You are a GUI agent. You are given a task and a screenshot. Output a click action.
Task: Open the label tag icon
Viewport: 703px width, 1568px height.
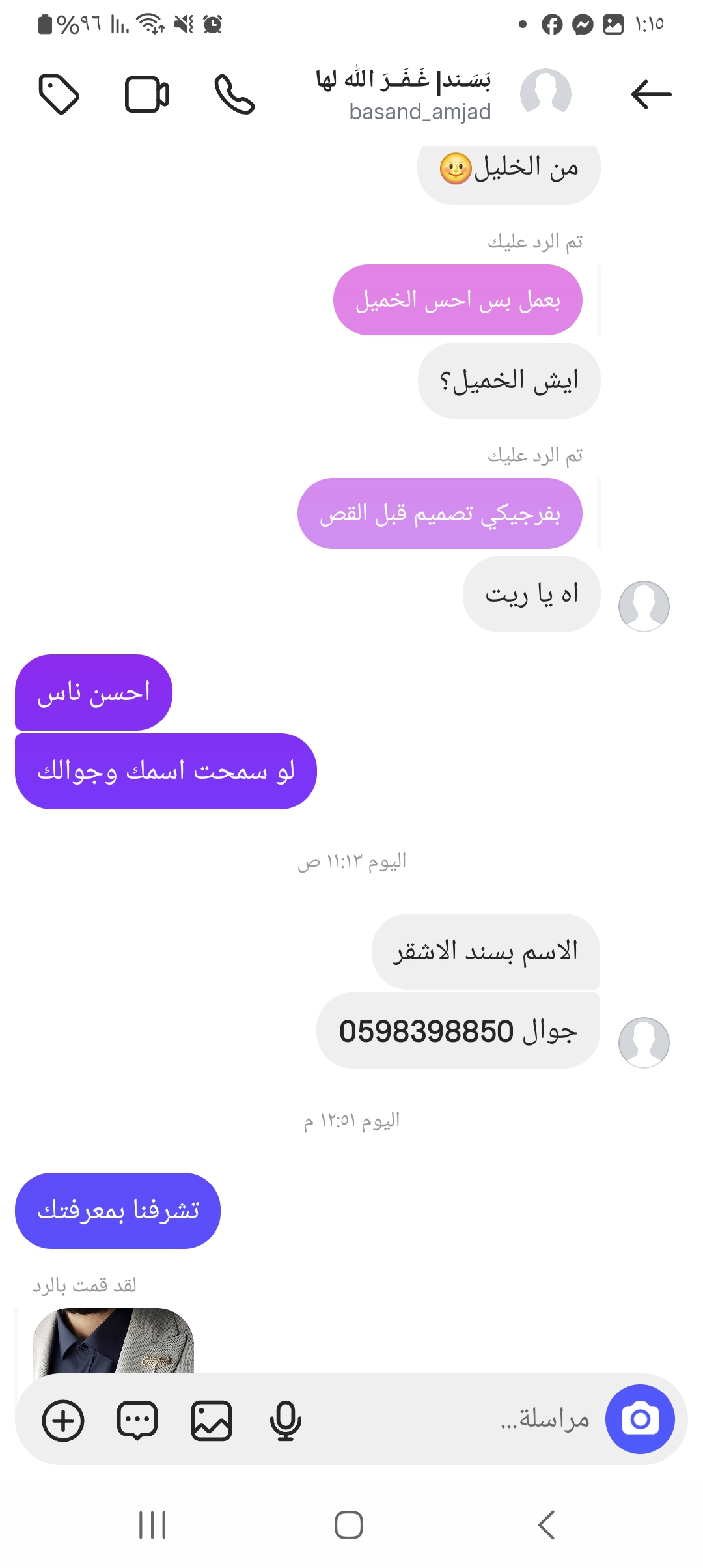coord(59,94)
